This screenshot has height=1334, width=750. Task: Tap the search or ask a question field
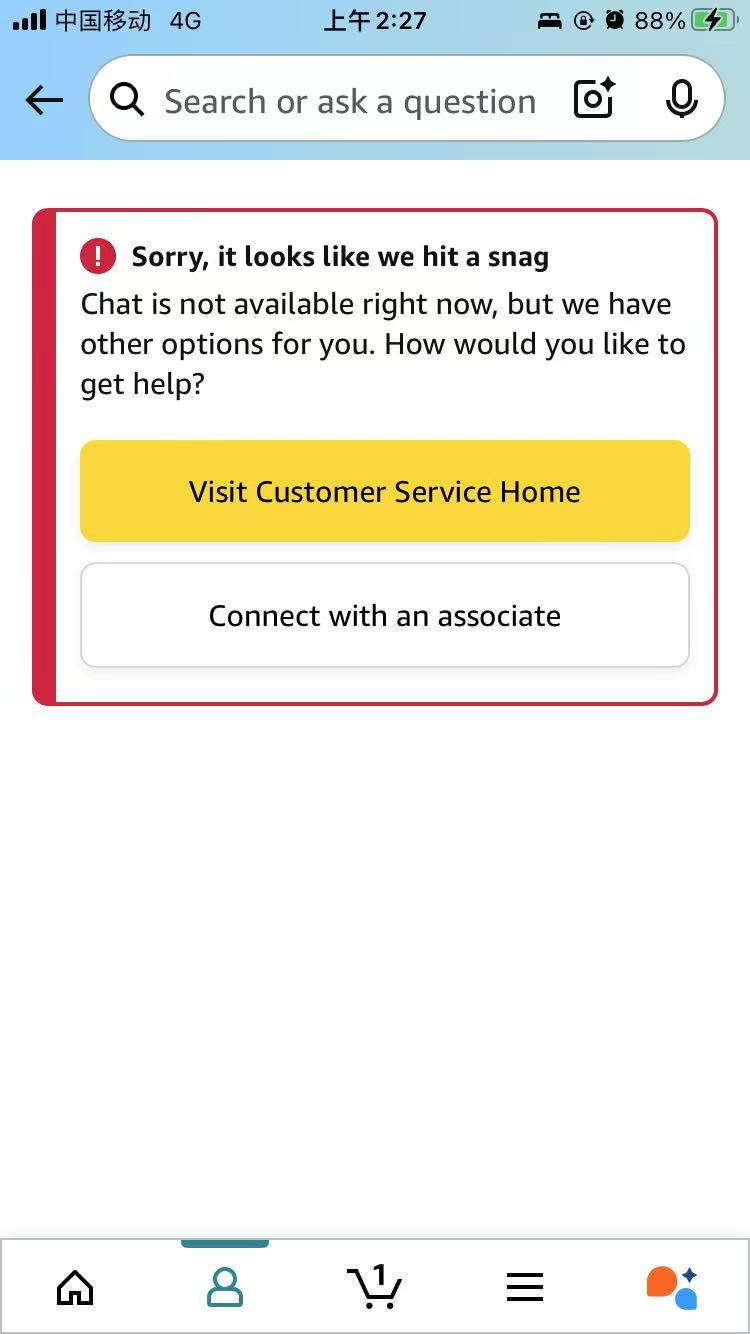point(350,101)
